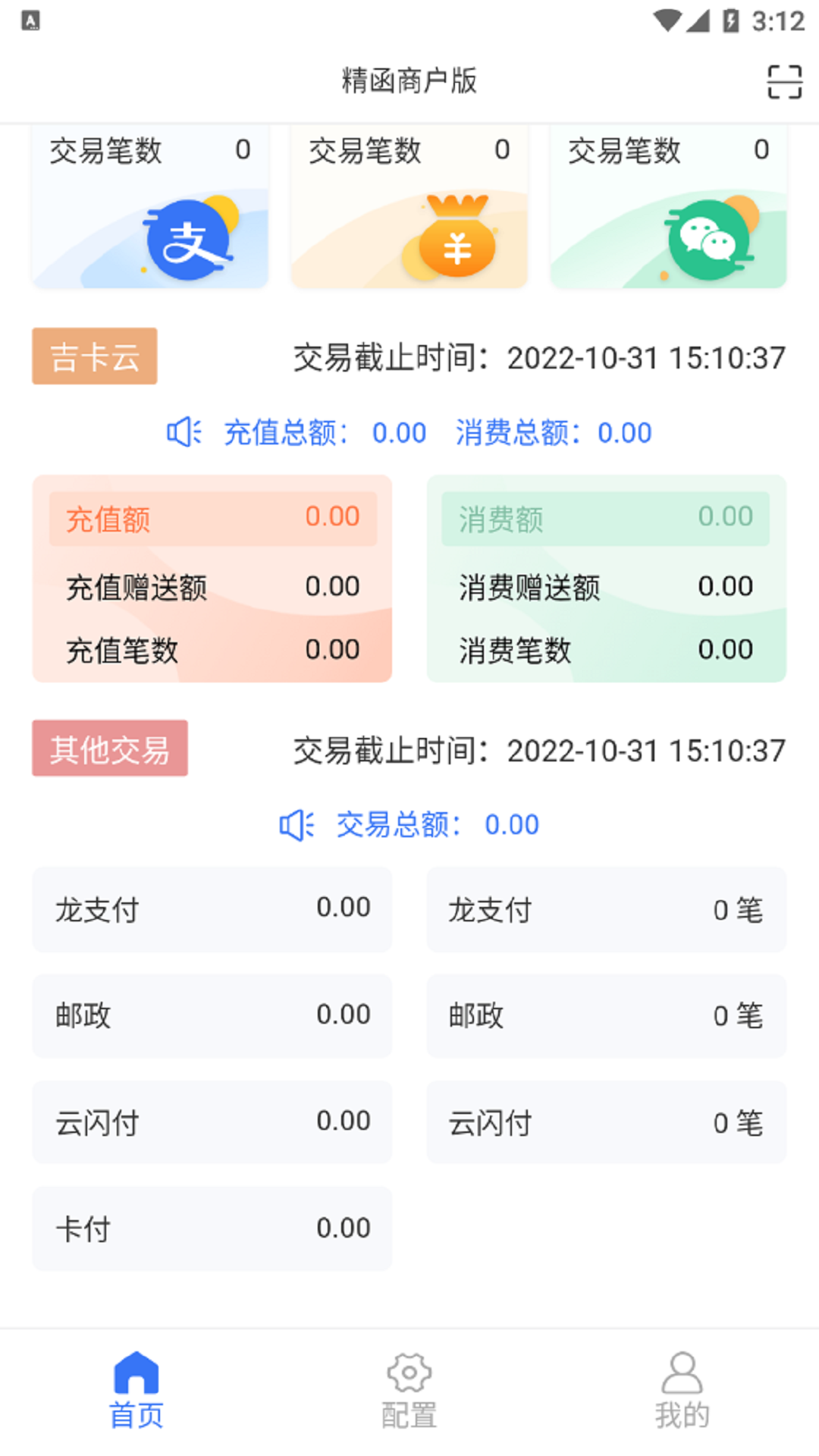Open the QR code scanner
The width and height of the screenshot is (819, 1456).
786,80
